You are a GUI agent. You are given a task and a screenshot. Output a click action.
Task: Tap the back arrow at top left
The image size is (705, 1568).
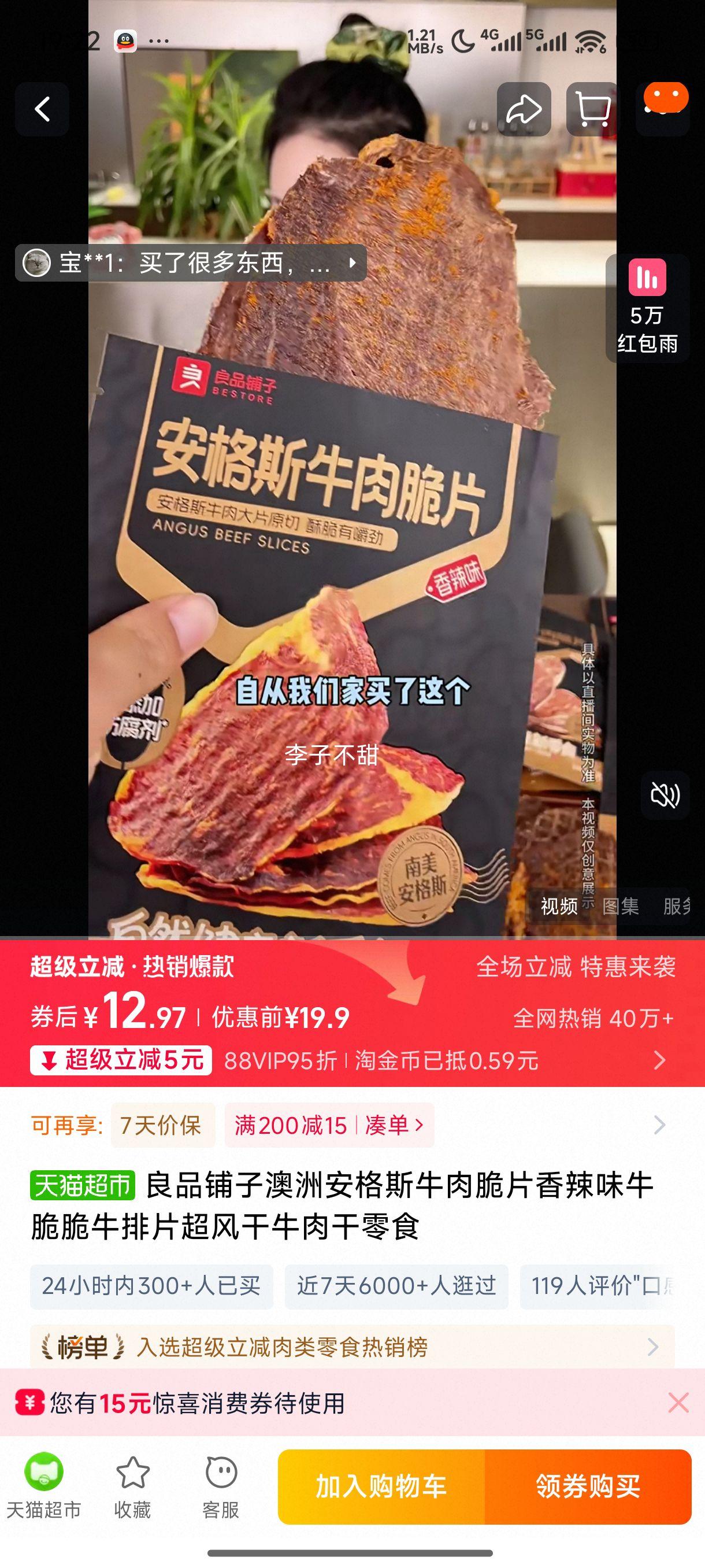tap(43, 110)
